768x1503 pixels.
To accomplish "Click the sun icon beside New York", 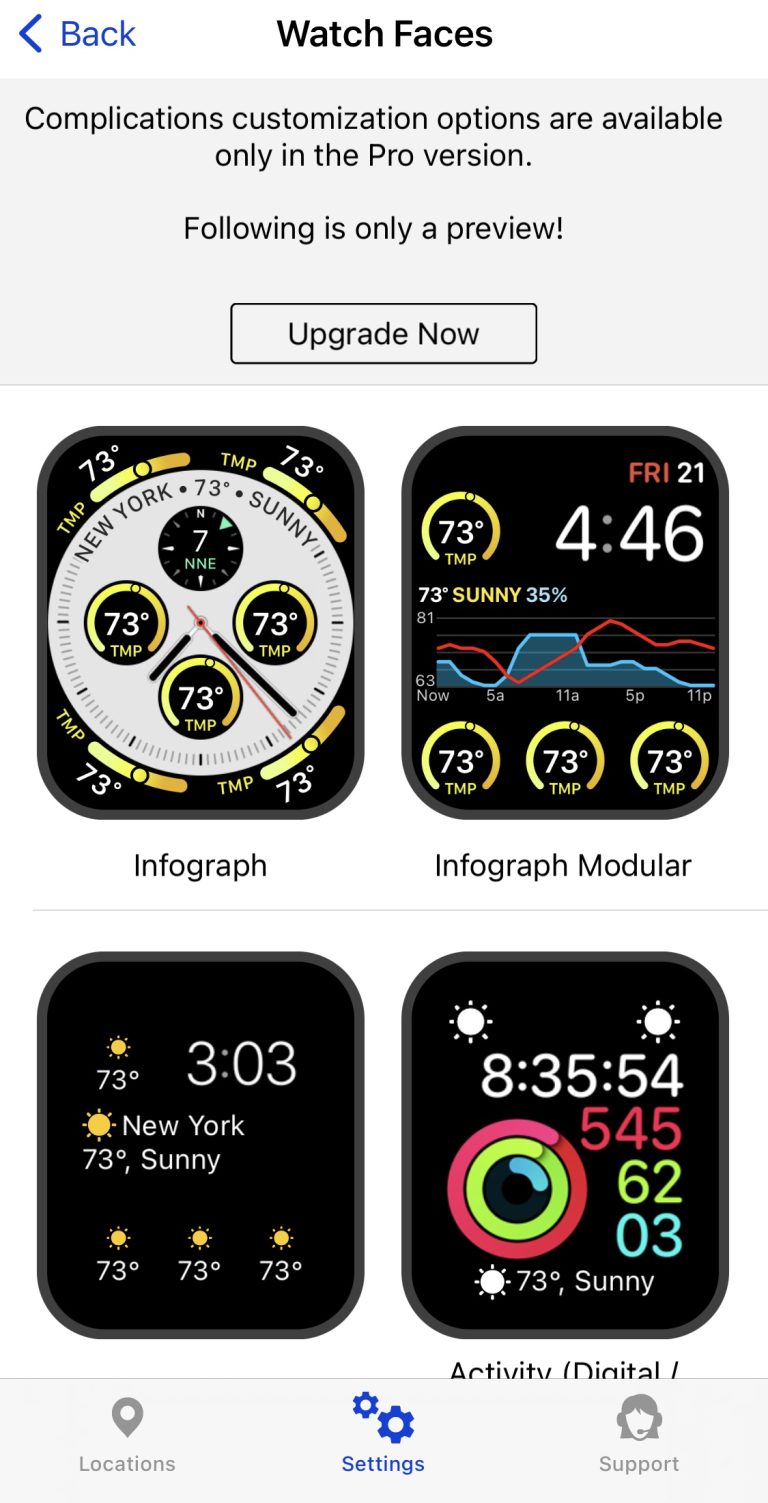I will (x=98, y=1125).
